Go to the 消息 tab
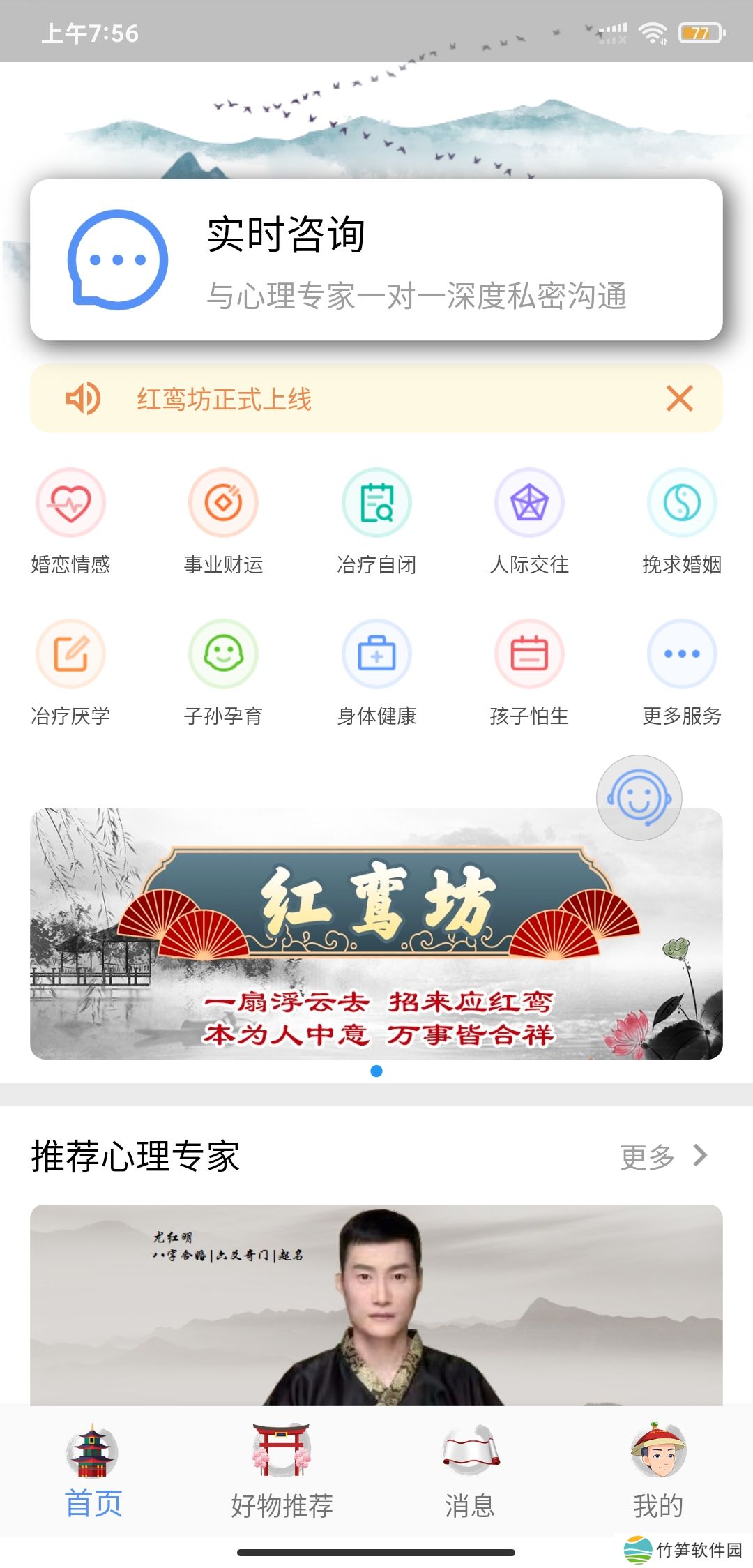 tap(470, 1470)
